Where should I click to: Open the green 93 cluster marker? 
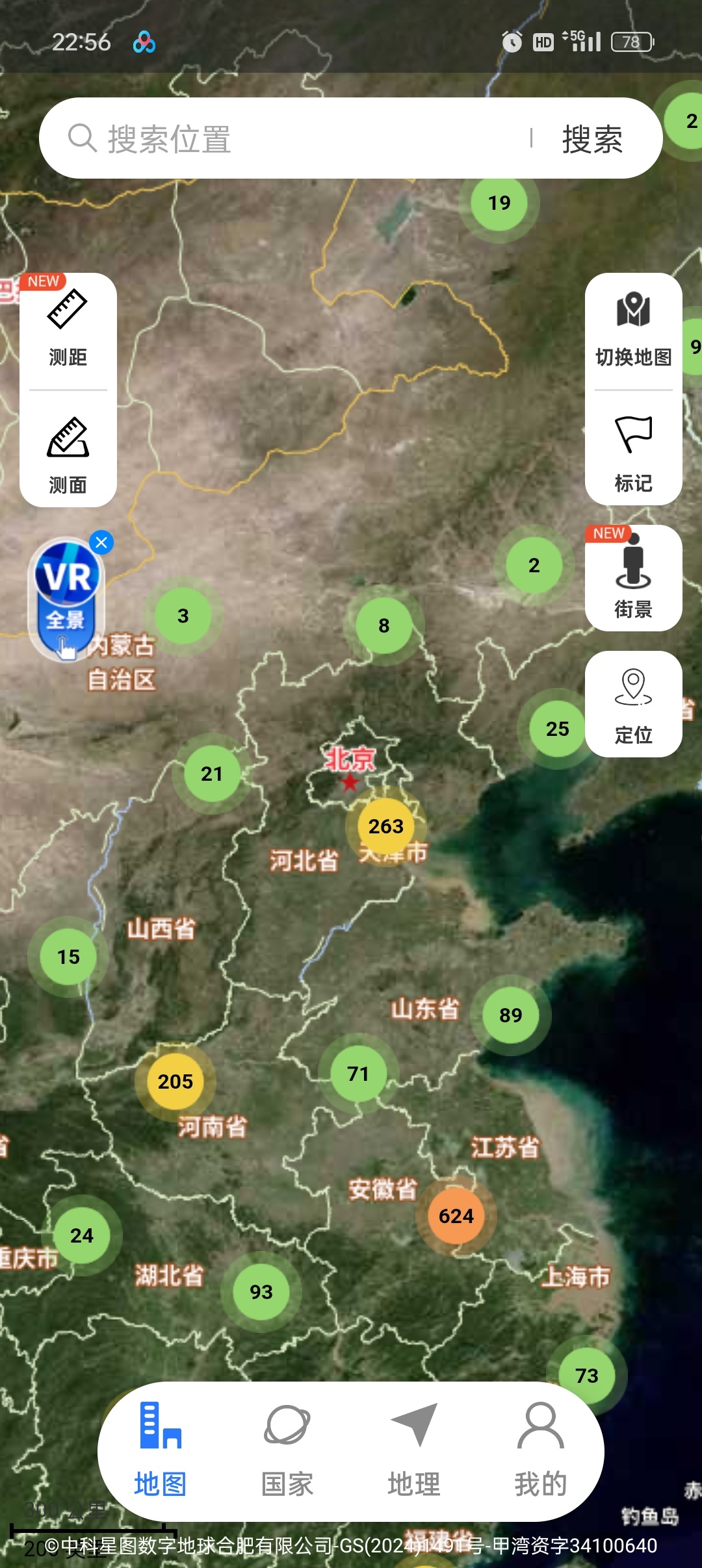[261, 1292]
